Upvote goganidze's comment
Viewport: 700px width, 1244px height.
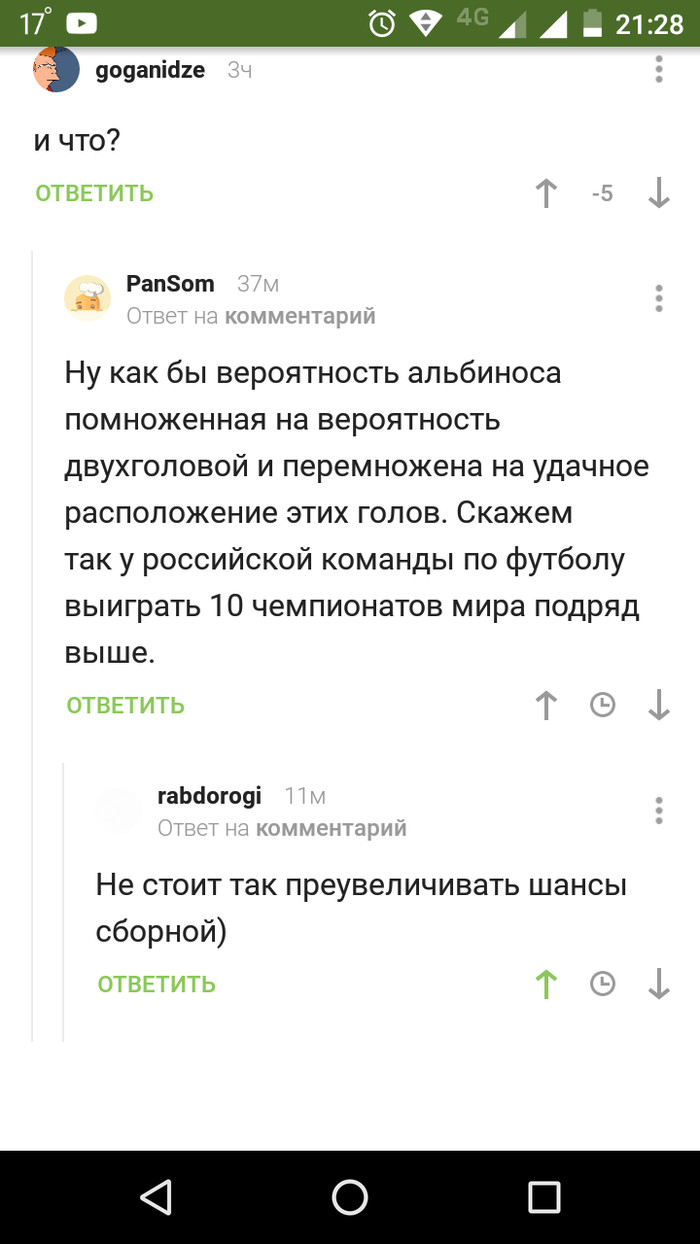tap(546, 193)
